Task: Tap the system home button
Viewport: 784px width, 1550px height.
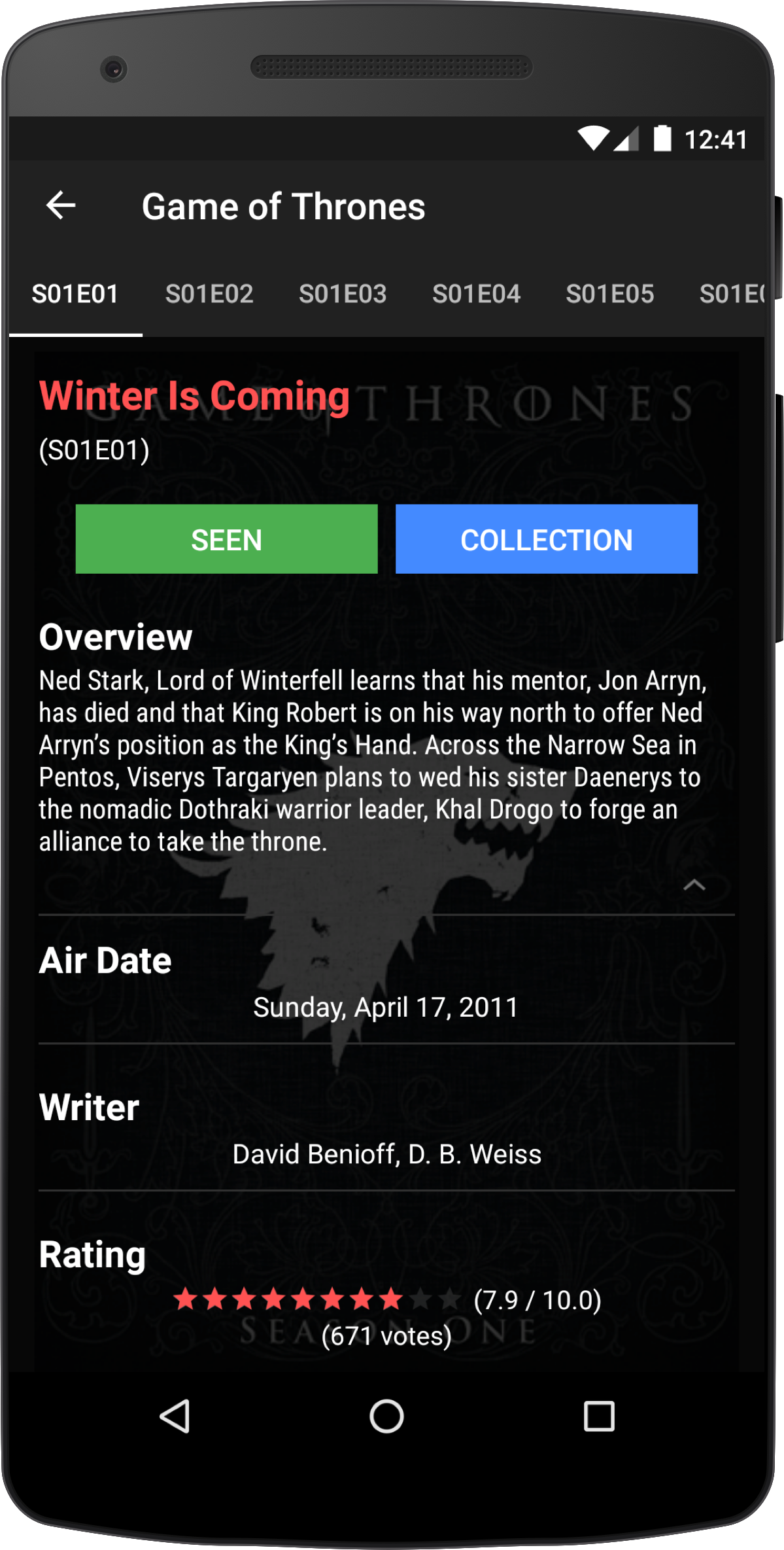Action: tap(386, 1417)
